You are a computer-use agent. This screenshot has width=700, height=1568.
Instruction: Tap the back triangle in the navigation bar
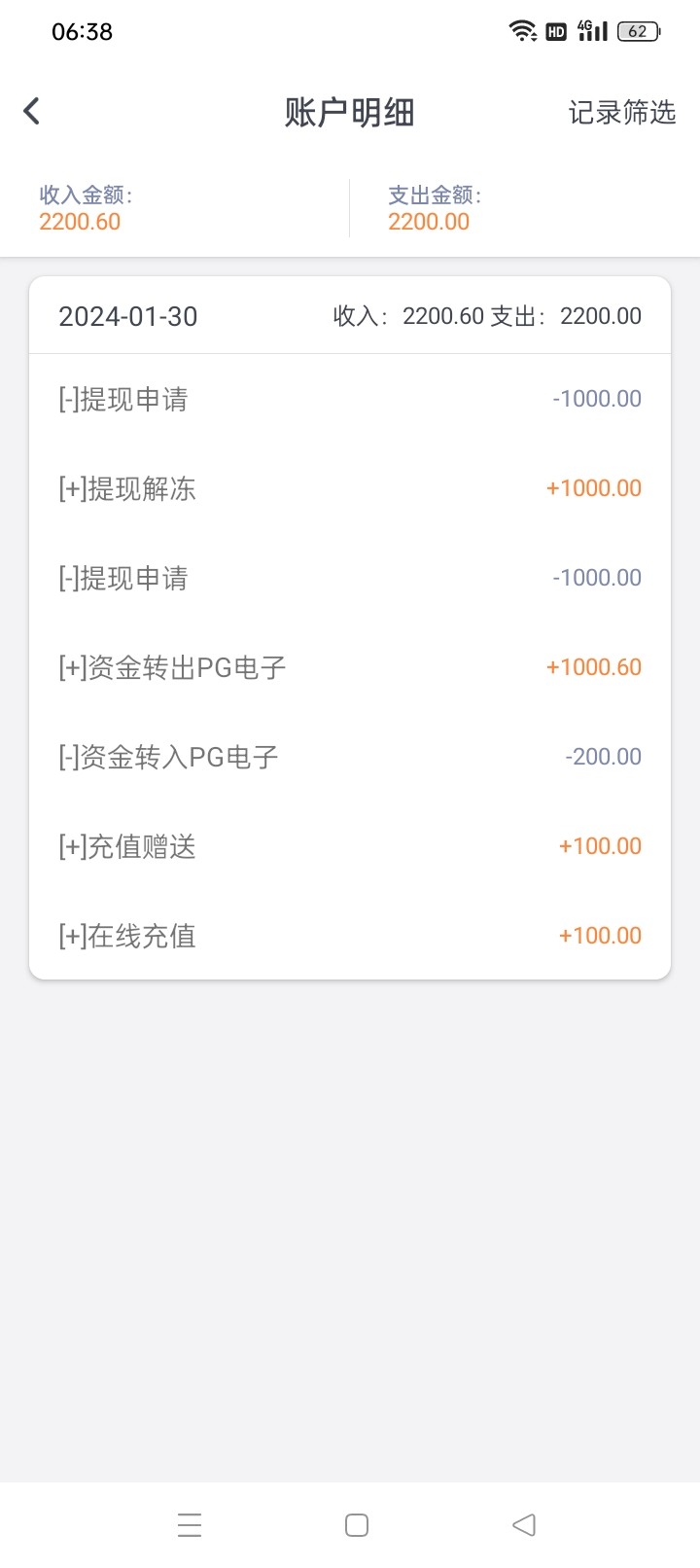tap(523, 1525)
